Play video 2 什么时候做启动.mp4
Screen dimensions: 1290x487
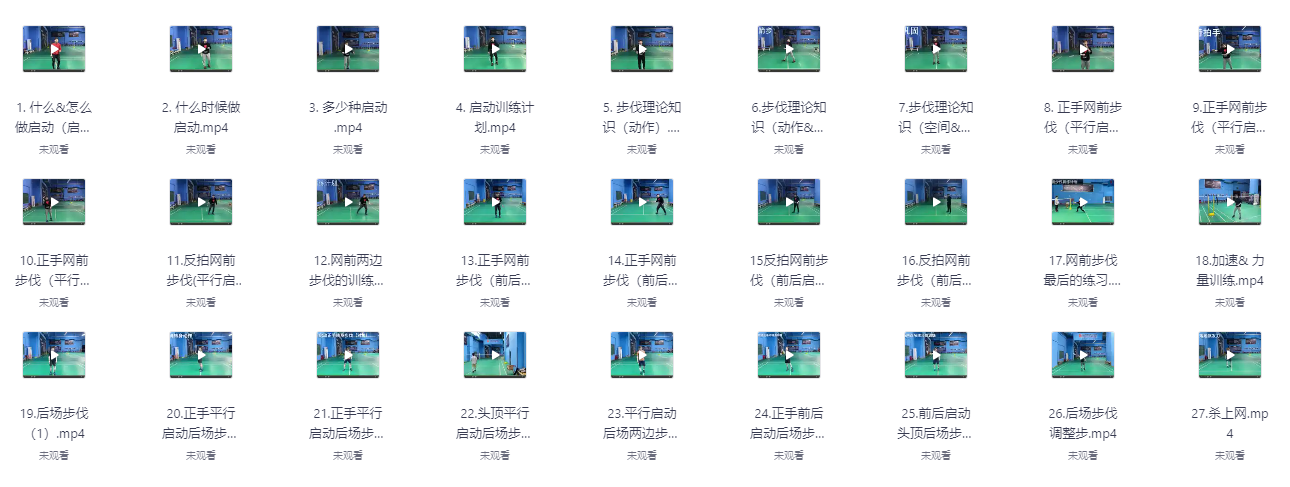click(201, 49)
